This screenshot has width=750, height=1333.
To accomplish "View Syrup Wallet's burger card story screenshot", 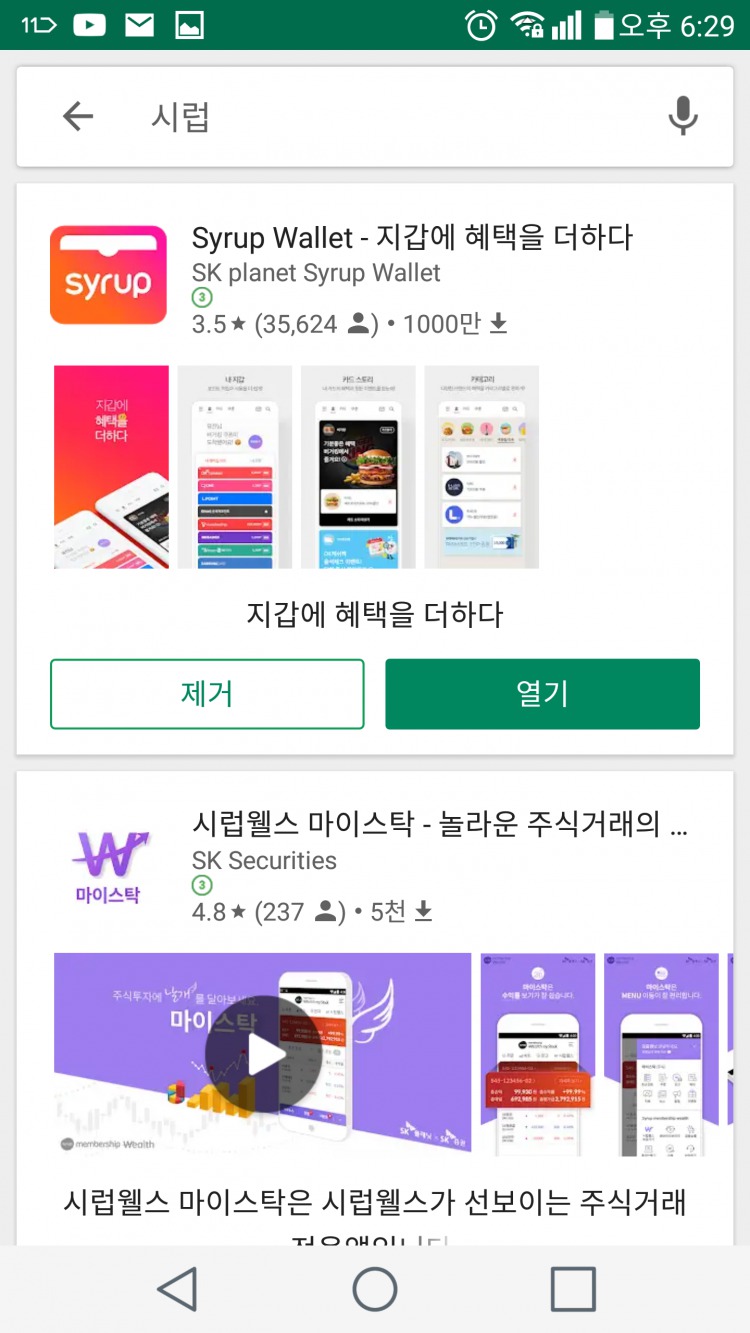I will [x=358, y=467].
